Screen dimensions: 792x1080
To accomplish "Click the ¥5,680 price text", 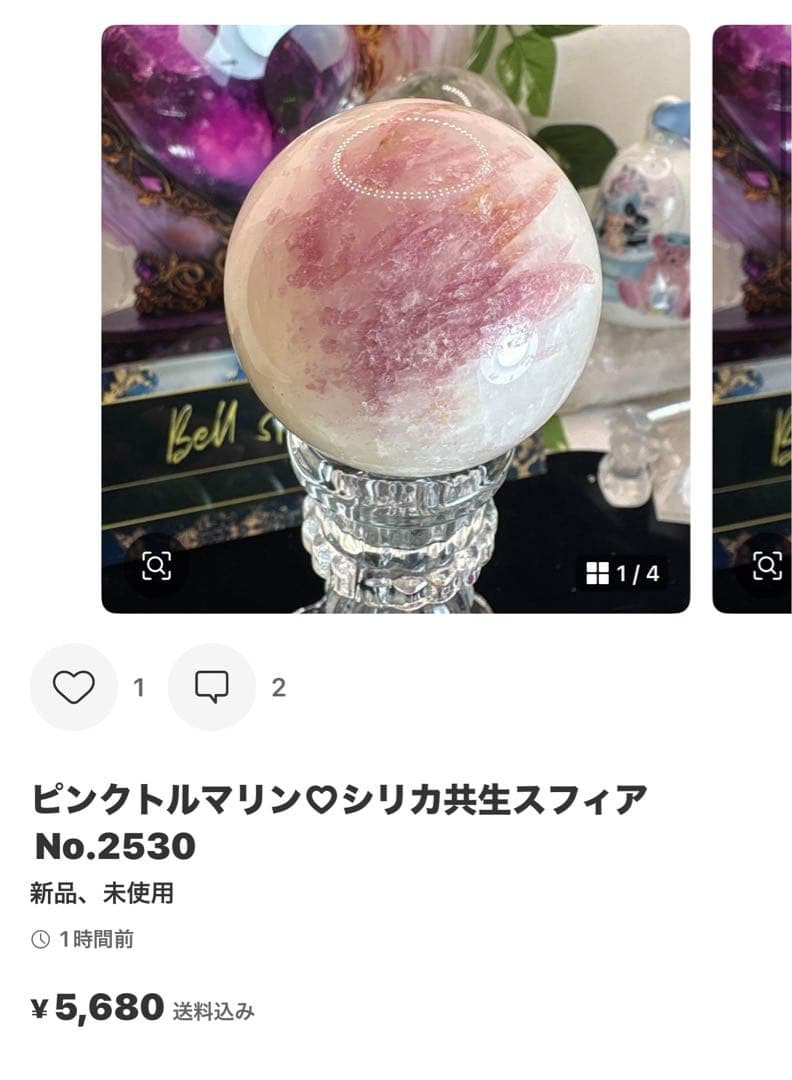I will click(x=96, y=1008).
